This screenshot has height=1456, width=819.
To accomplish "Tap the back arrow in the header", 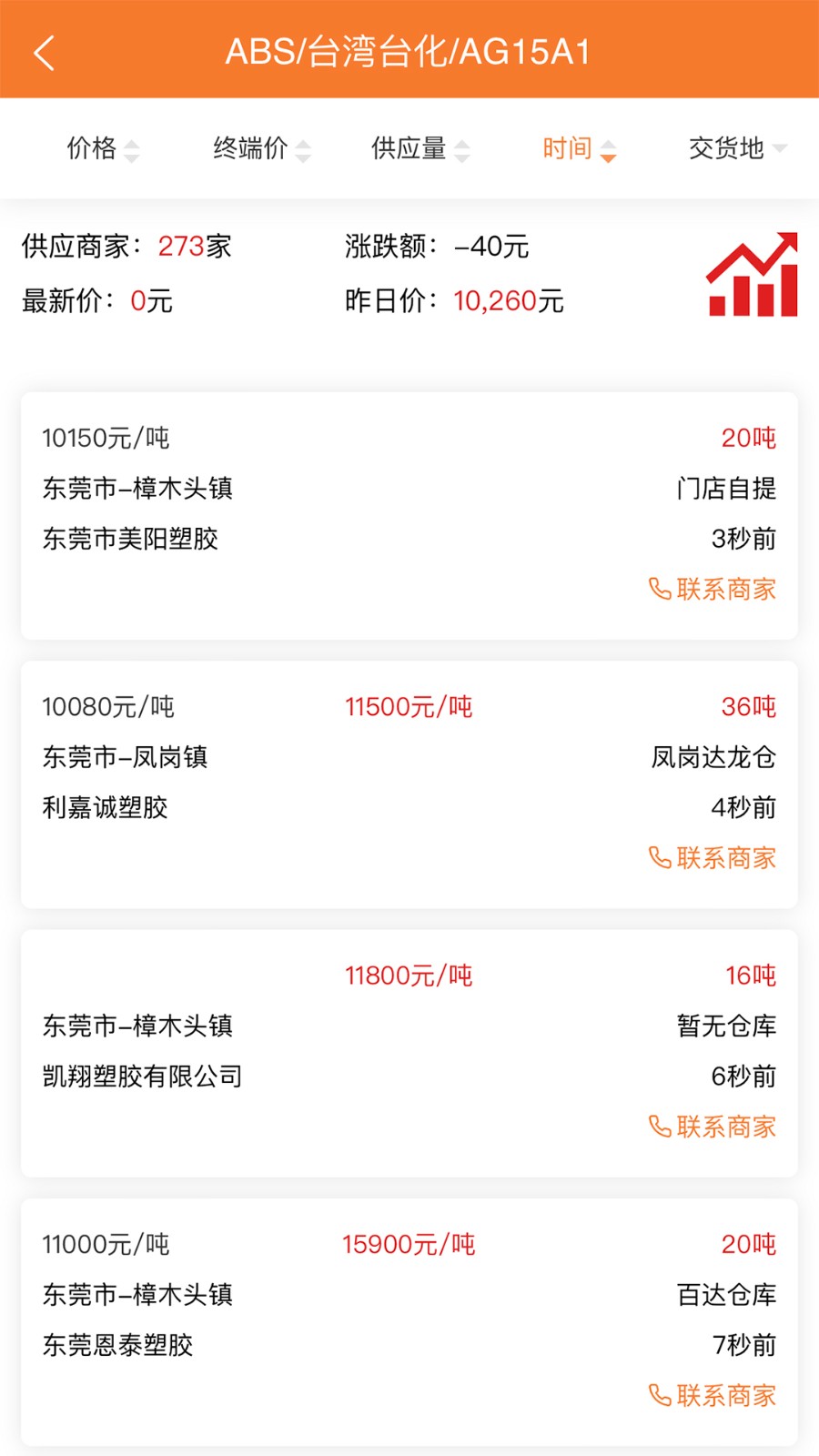I will click(x=45, y=52).
